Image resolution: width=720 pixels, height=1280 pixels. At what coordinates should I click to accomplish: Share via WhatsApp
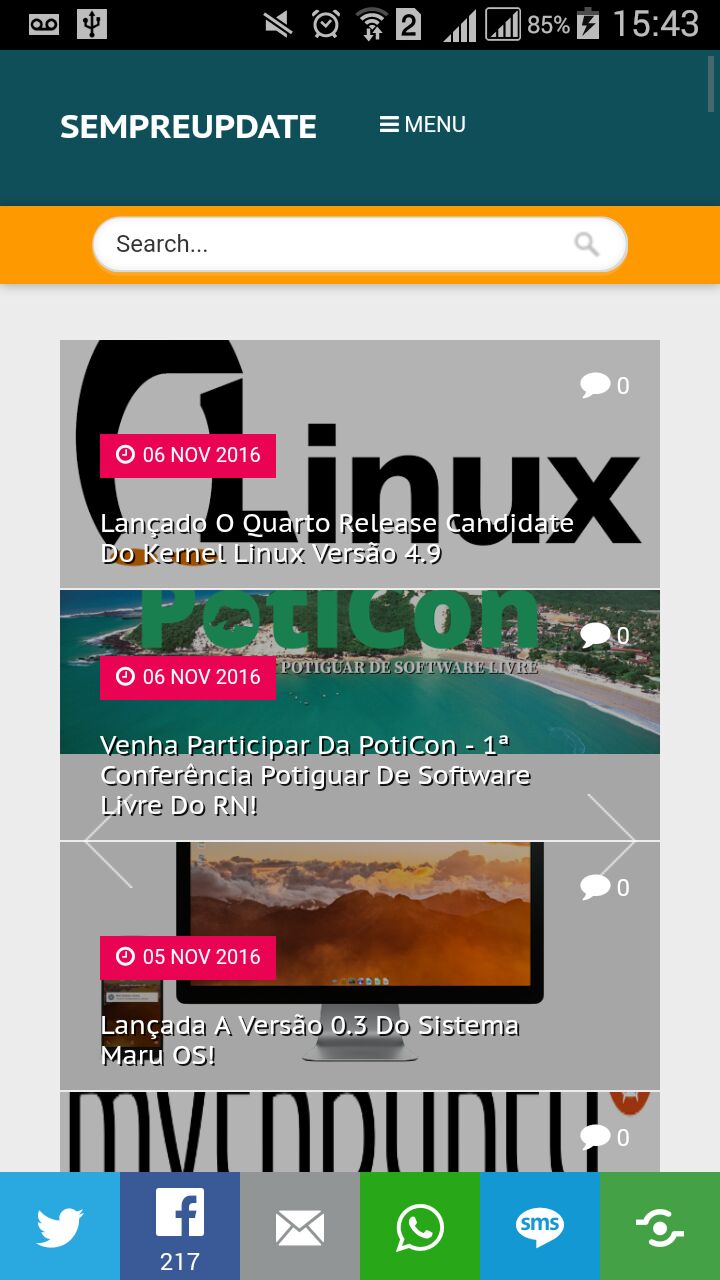pos(420,1226)
